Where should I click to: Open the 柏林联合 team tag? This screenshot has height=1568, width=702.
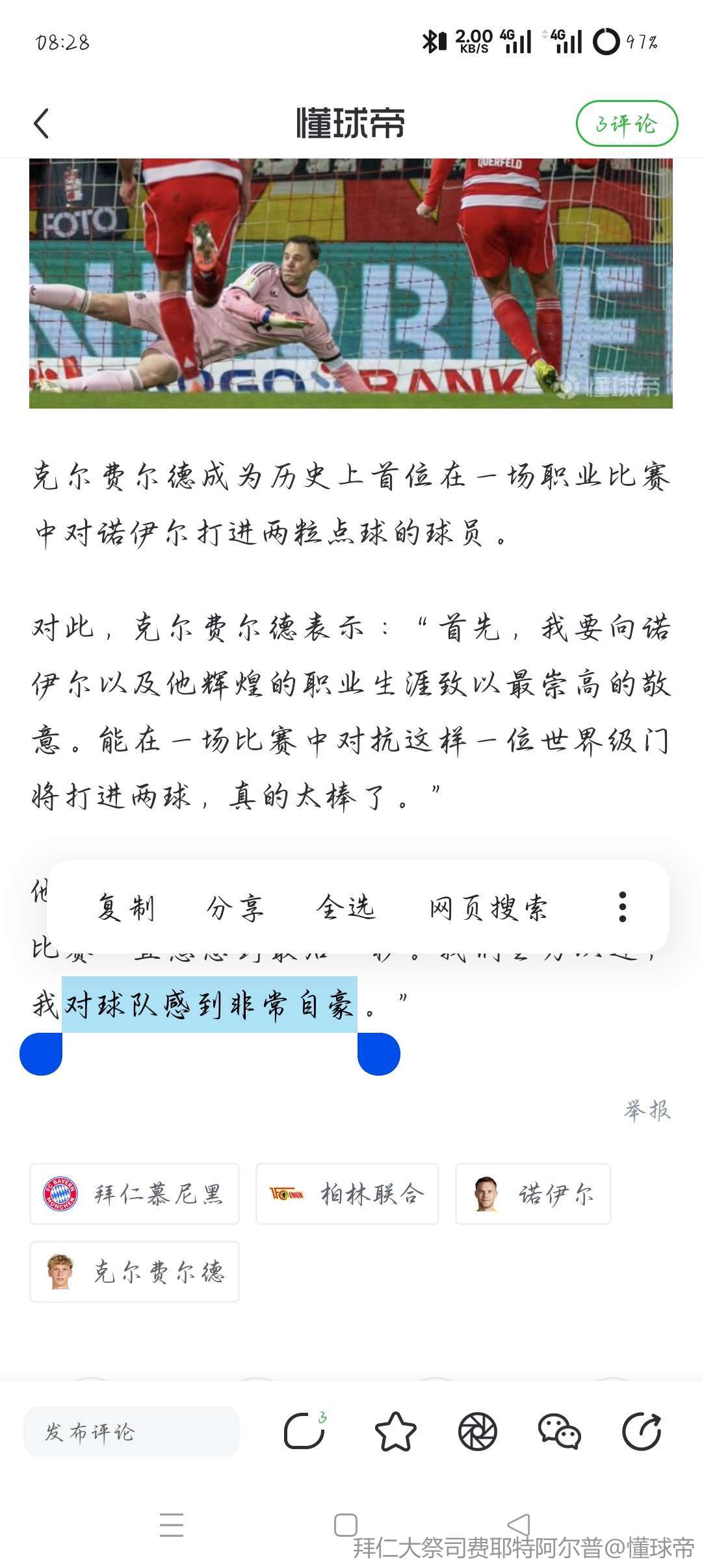pos(347,1194)
